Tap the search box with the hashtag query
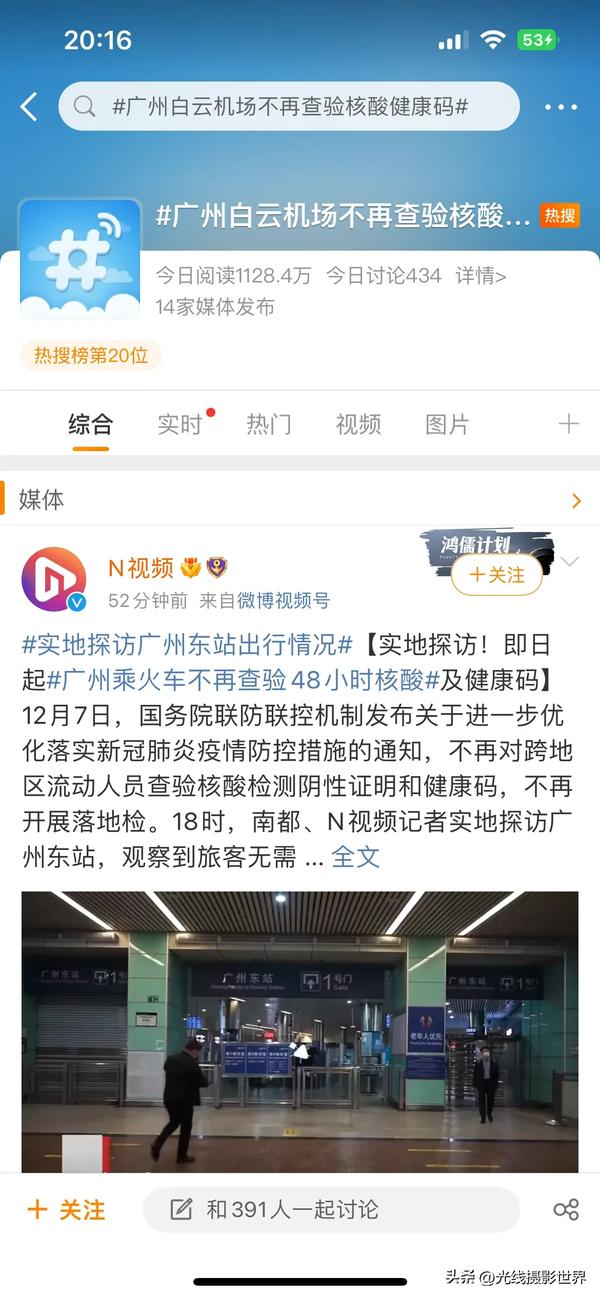The width and height of the screenshot is (600, 1298). point(289,106)
